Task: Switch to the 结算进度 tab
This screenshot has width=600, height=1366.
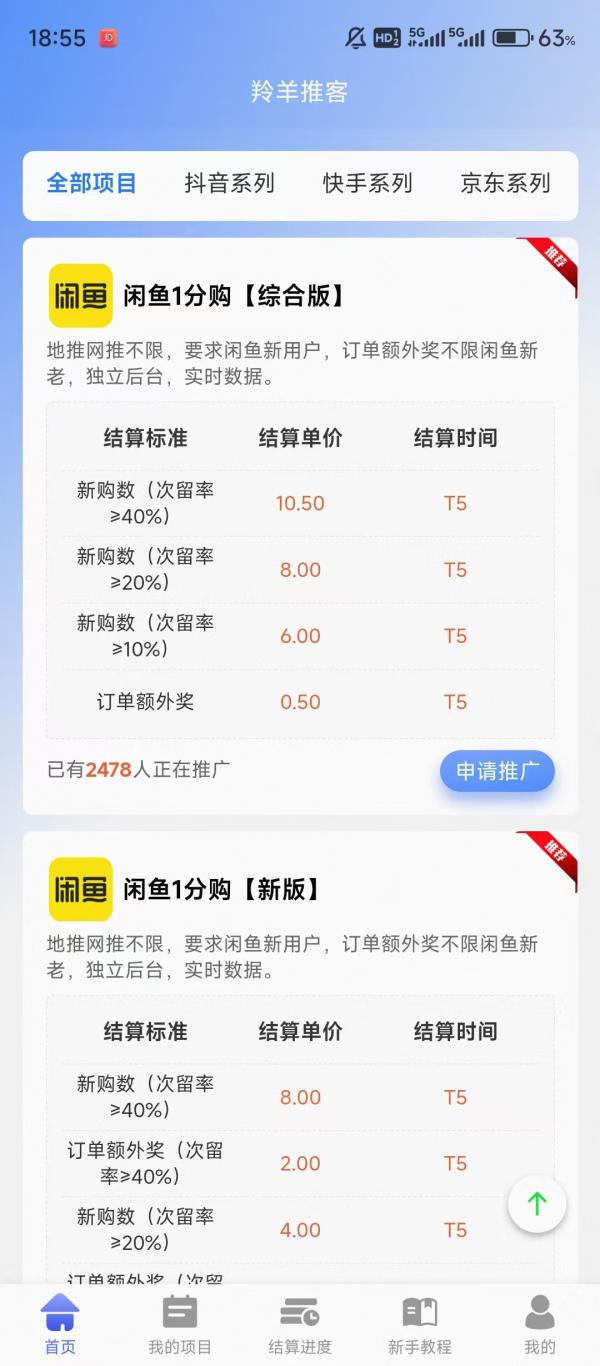Action: coord(300,1325)
